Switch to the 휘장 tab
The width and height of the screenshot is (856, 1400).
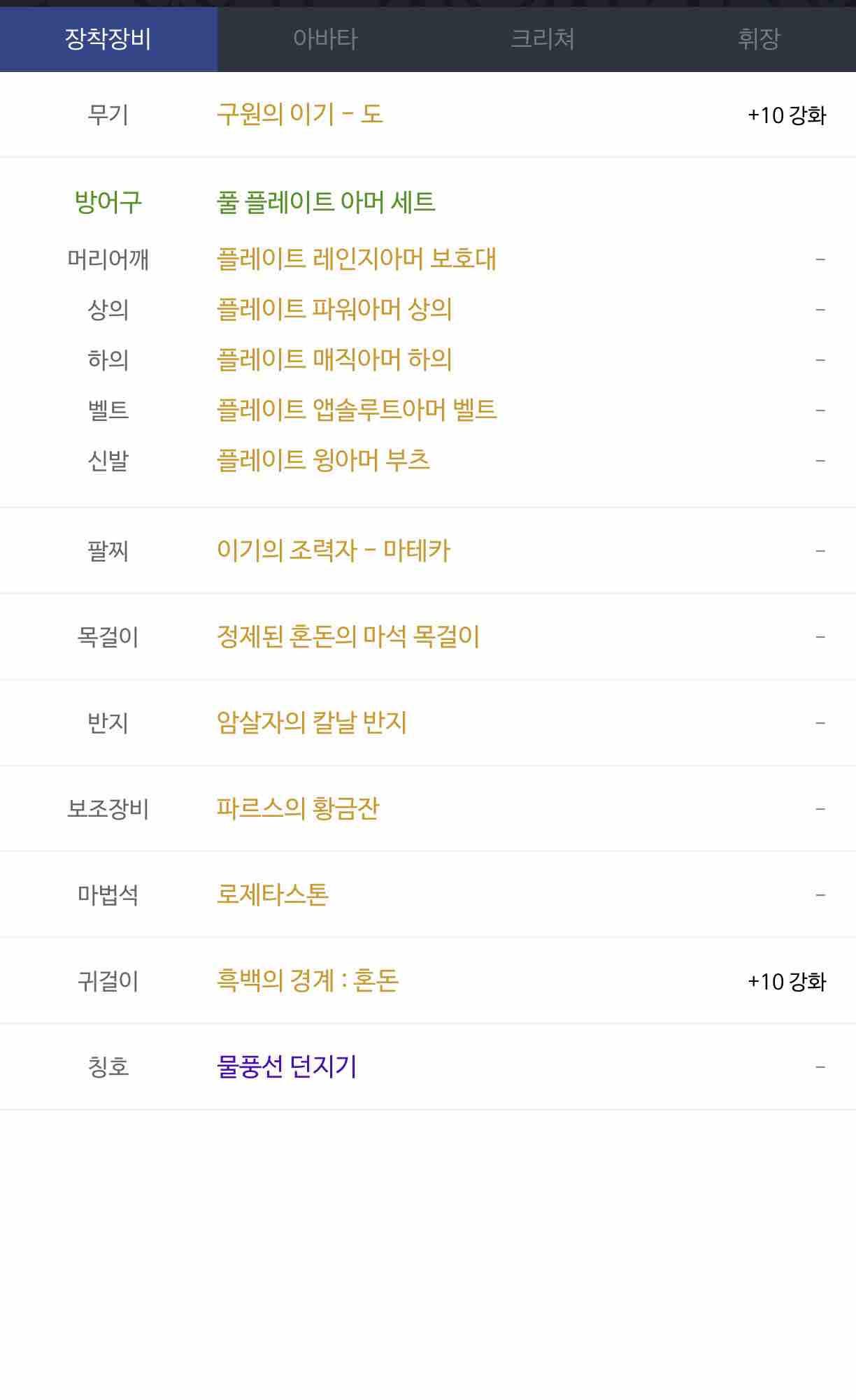tap(759, 38)
